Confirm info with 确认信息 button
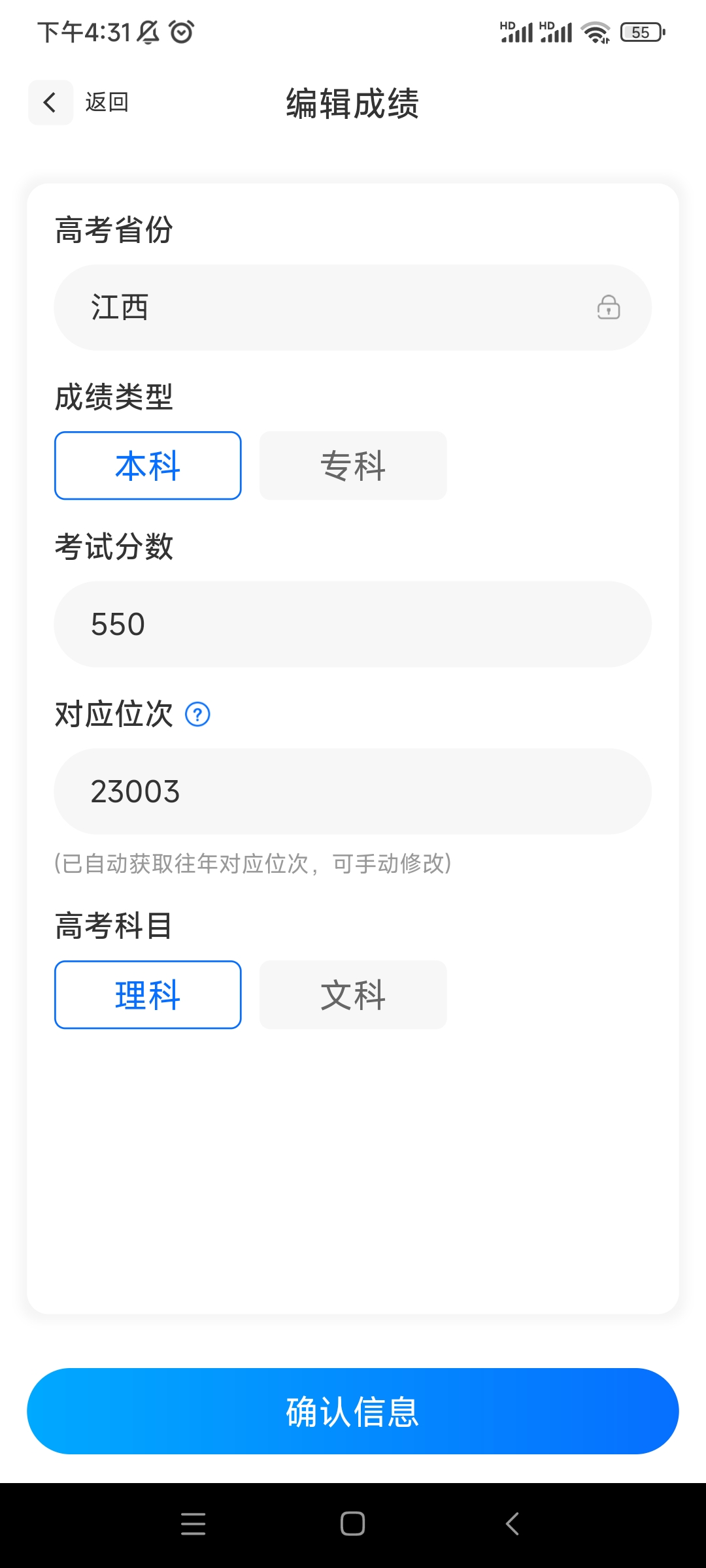The image size is (706, 1568). point(352,1411)
